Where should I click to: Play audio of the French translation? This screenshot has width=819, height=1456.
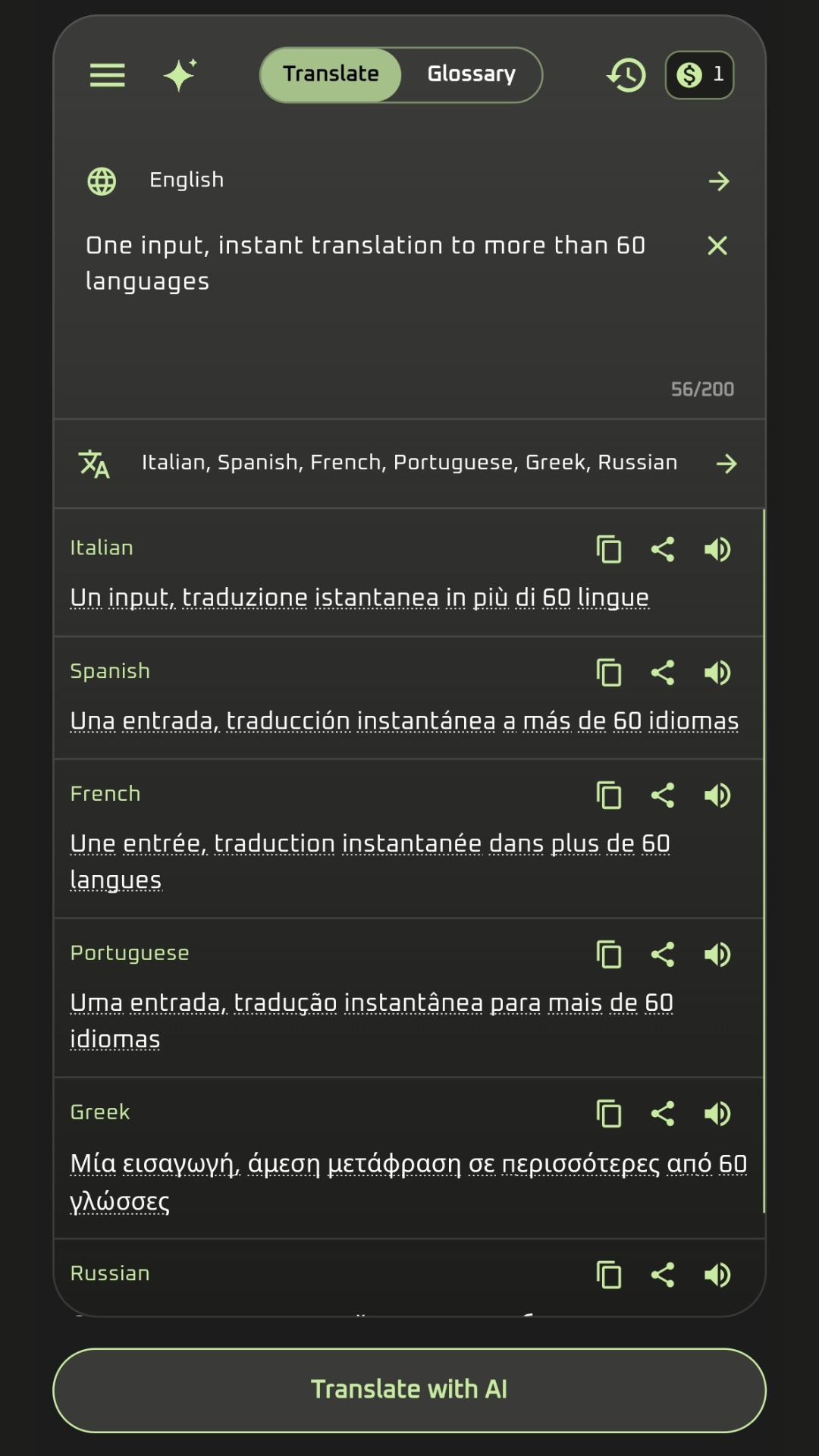[x=717, y=795]
